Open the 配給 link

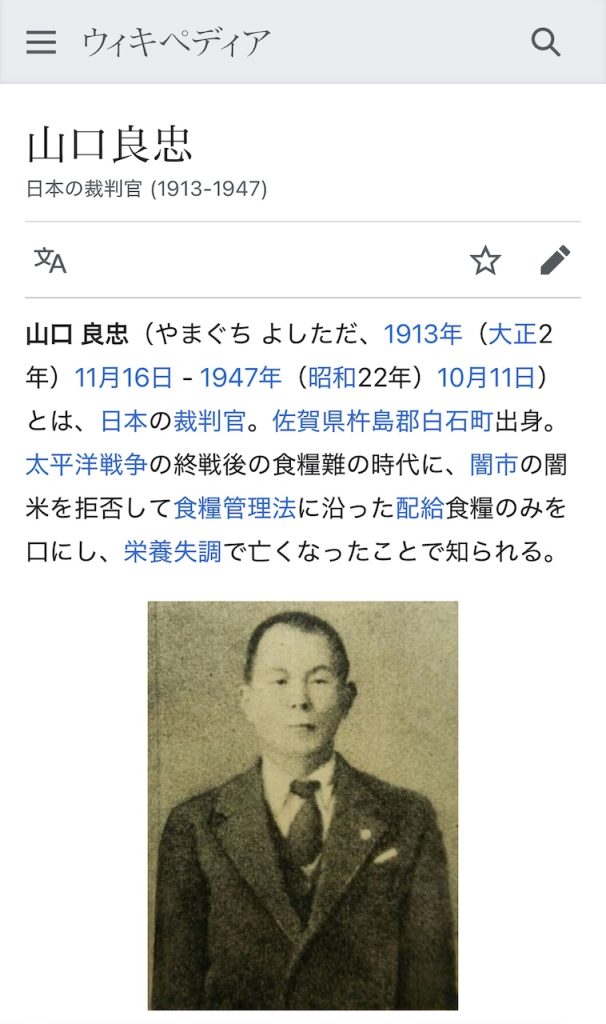pyautogui.click(x=420, y=508)
